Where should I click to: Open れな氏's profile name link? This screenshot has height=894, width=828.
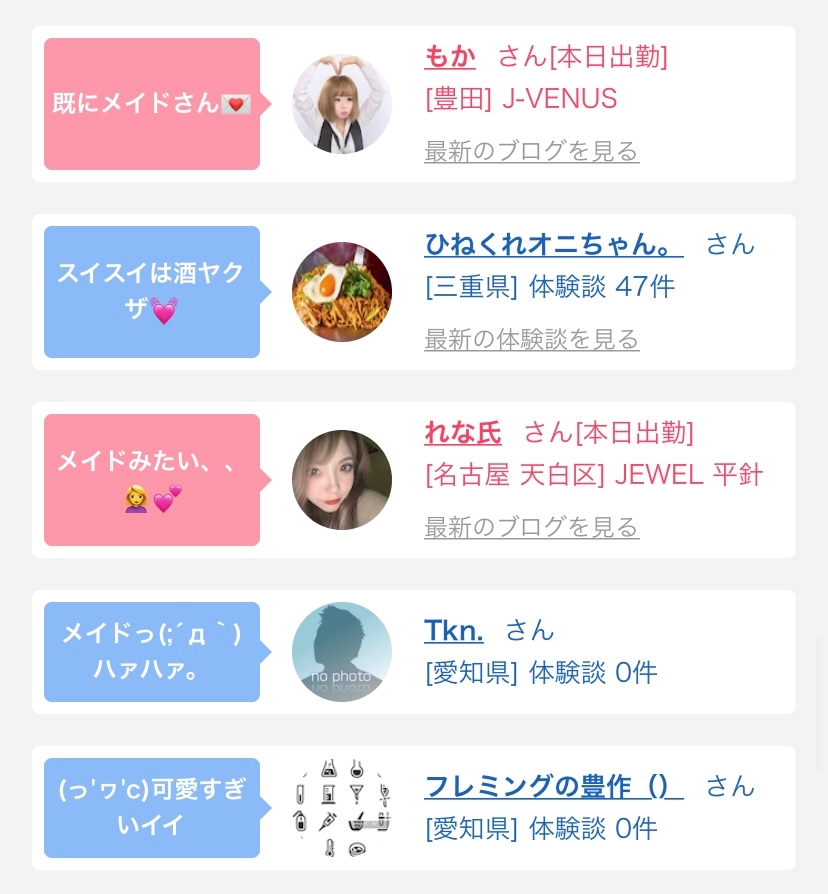463,432
